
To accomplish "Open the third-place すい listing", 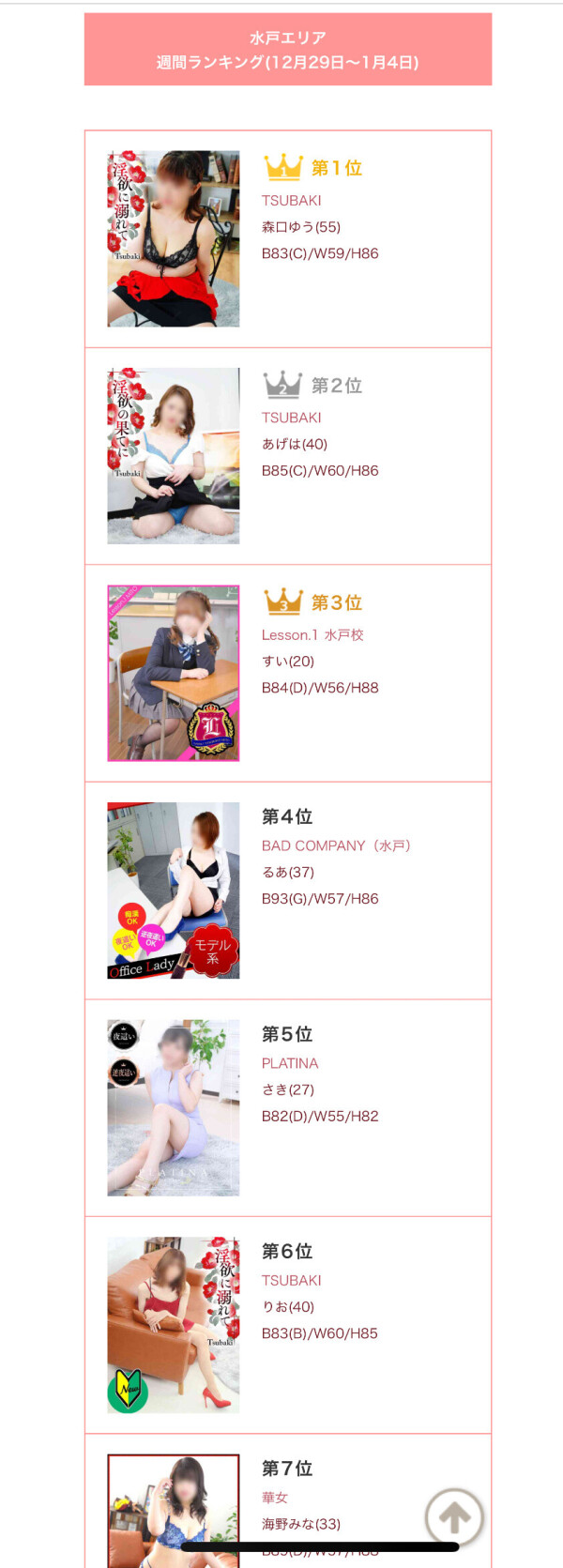I will (287, 673).
